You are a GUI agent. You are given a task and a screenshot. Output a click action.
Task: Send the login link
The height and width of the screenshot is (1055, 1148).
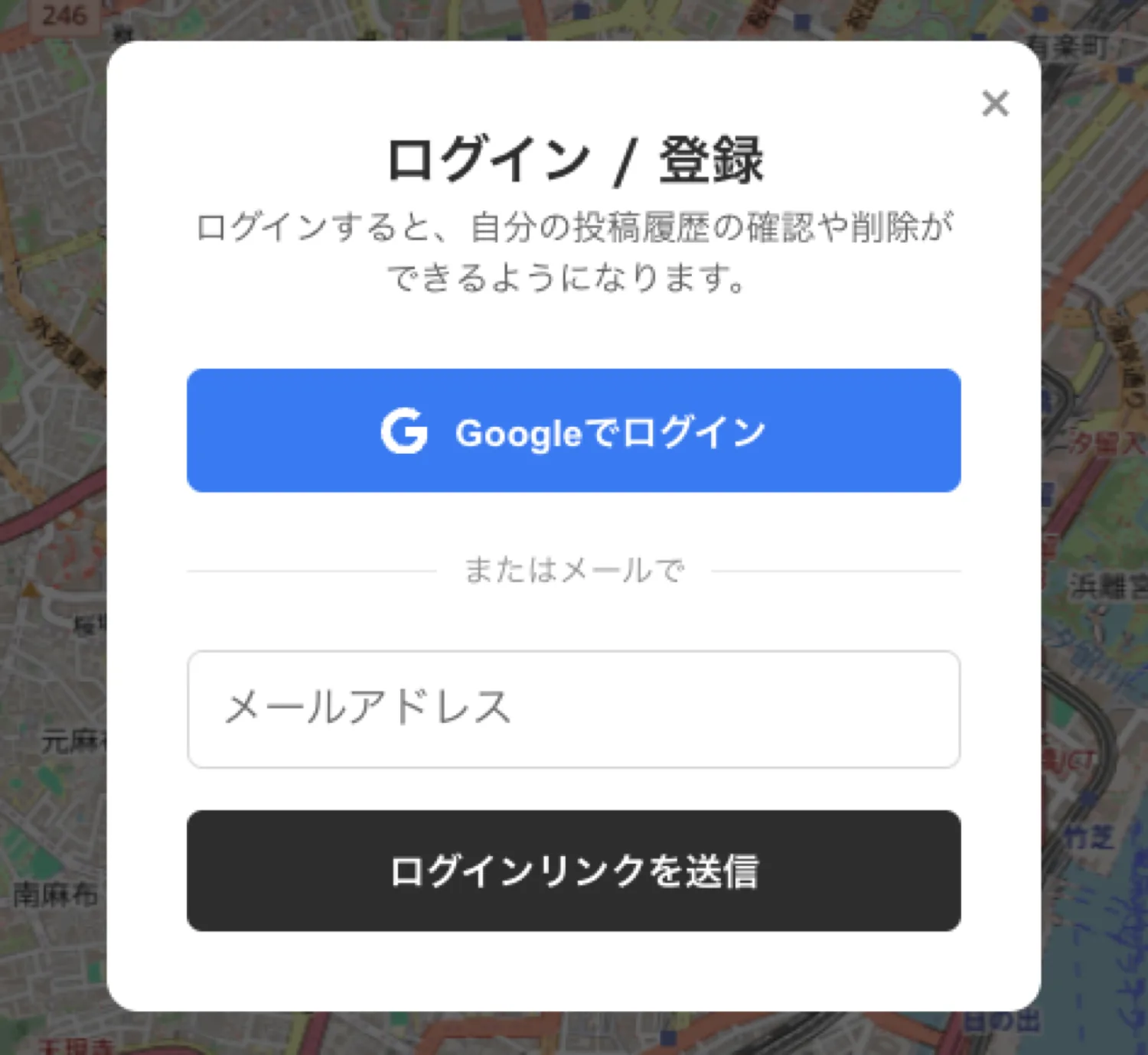coord(573,871)
